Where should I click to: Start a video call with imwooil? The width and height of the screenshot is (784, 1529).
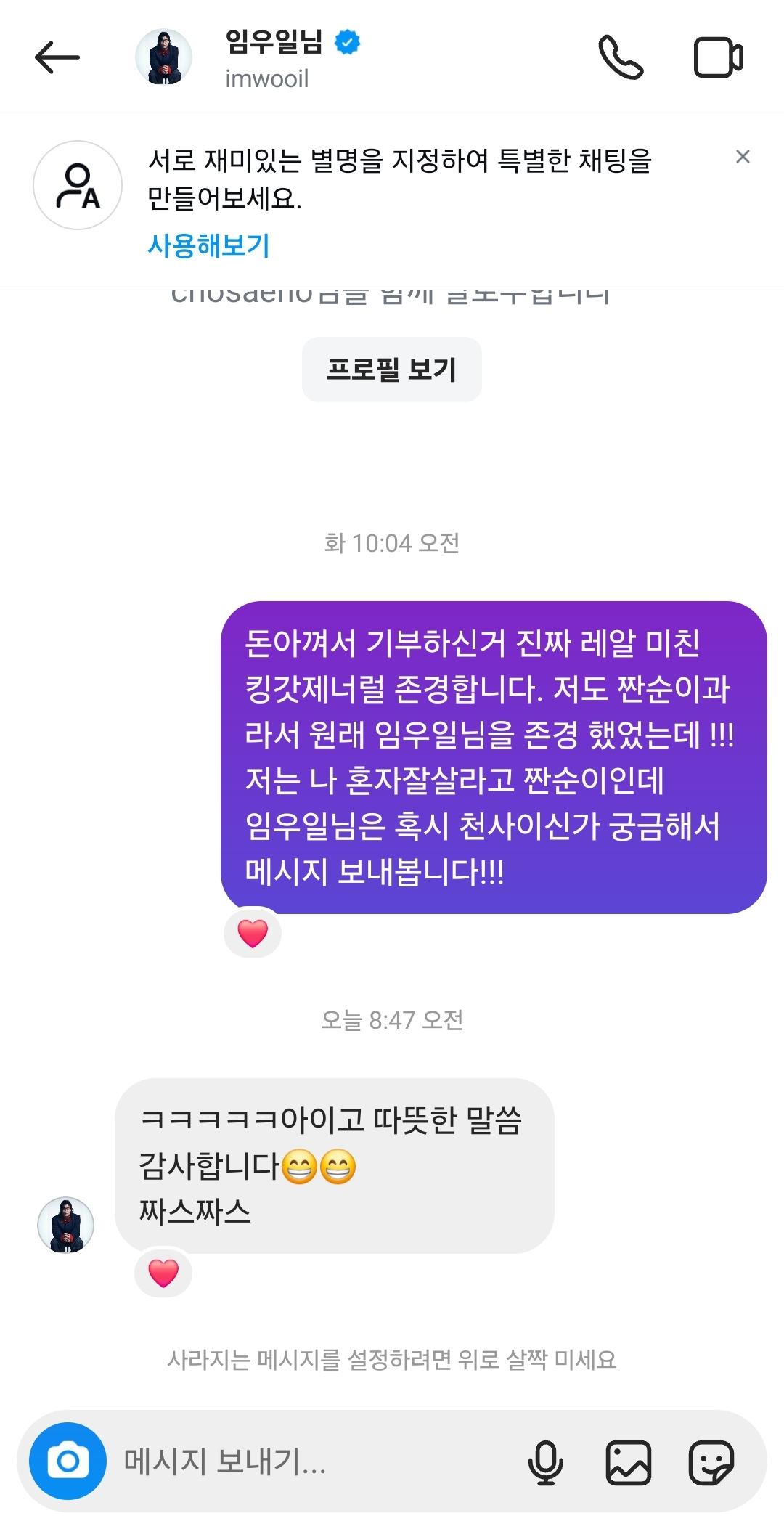(x=718, y=57)
